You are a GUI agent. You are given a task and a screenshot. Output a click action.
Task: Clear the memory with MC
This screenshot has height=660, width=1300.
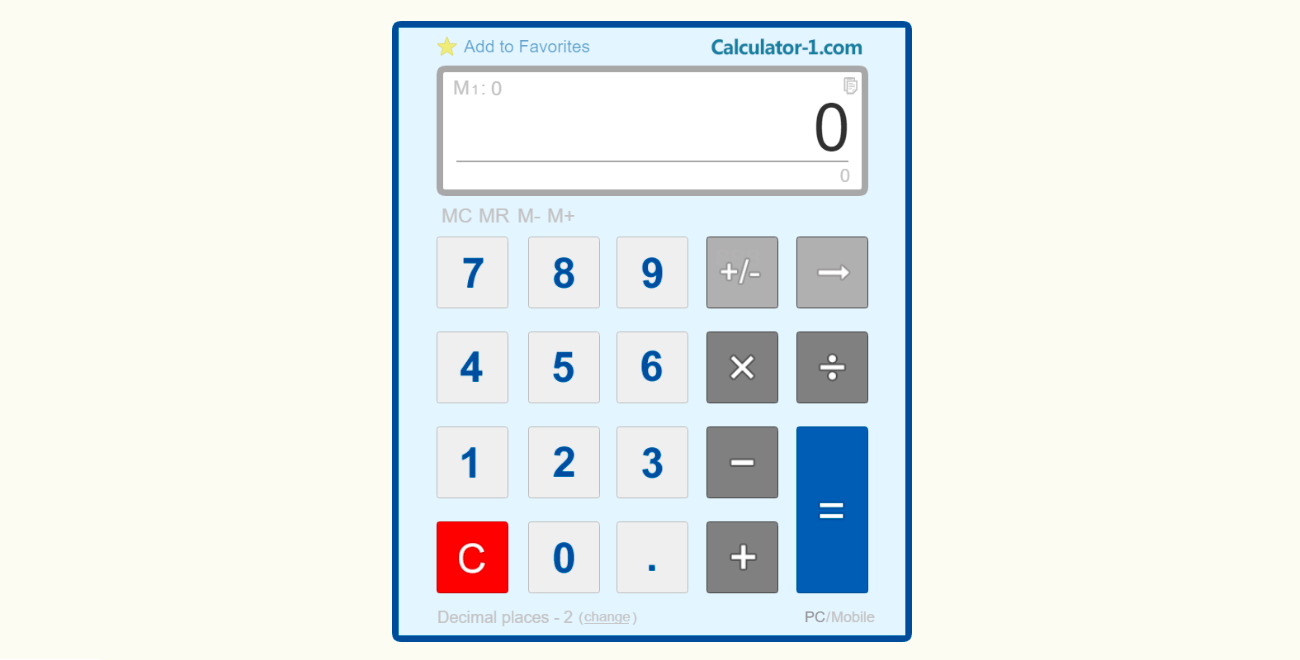click(x=456, y=216)
